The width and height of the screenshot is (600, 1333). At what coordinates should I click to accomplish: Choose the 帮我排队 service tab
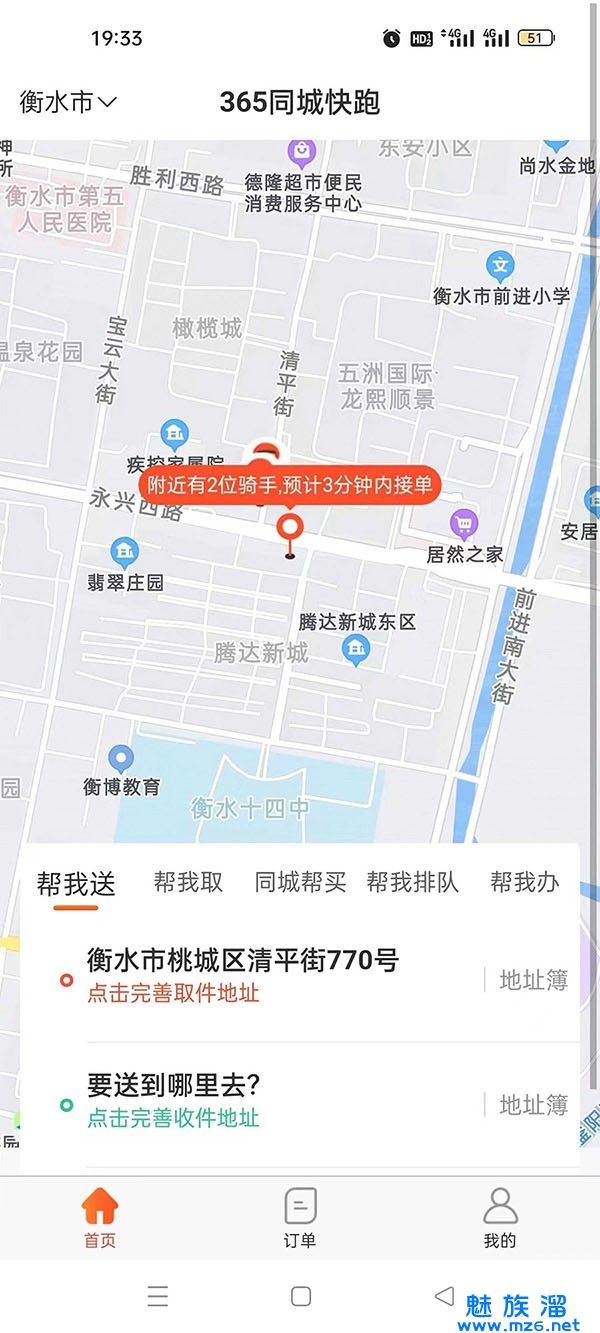(x=412, y=882)
